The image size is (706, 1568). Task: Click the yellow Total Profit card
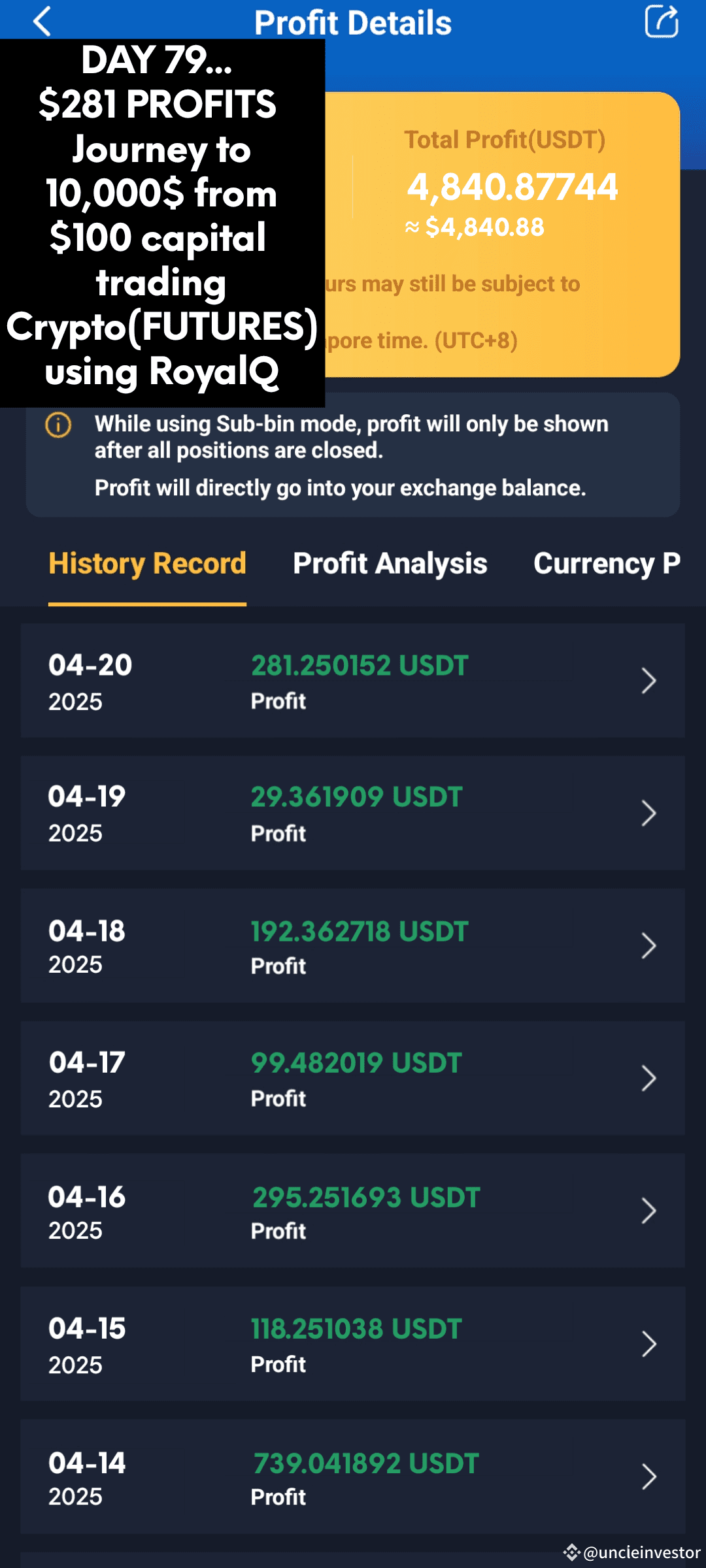(x=503, y=235)
